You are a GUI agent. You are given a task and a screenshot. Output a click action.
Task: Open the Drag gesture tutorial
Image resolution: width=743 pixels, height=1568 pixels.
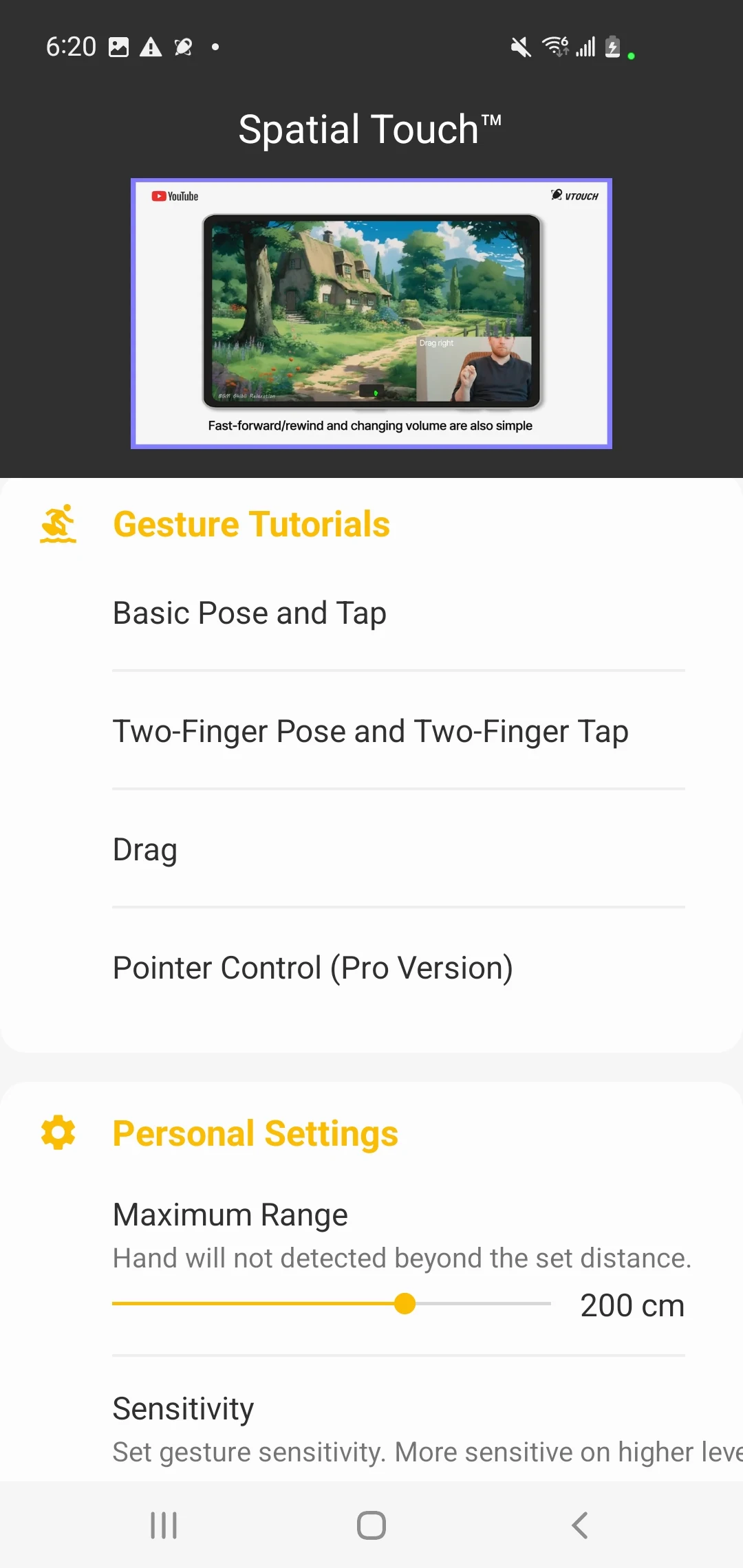pos(144,849)
